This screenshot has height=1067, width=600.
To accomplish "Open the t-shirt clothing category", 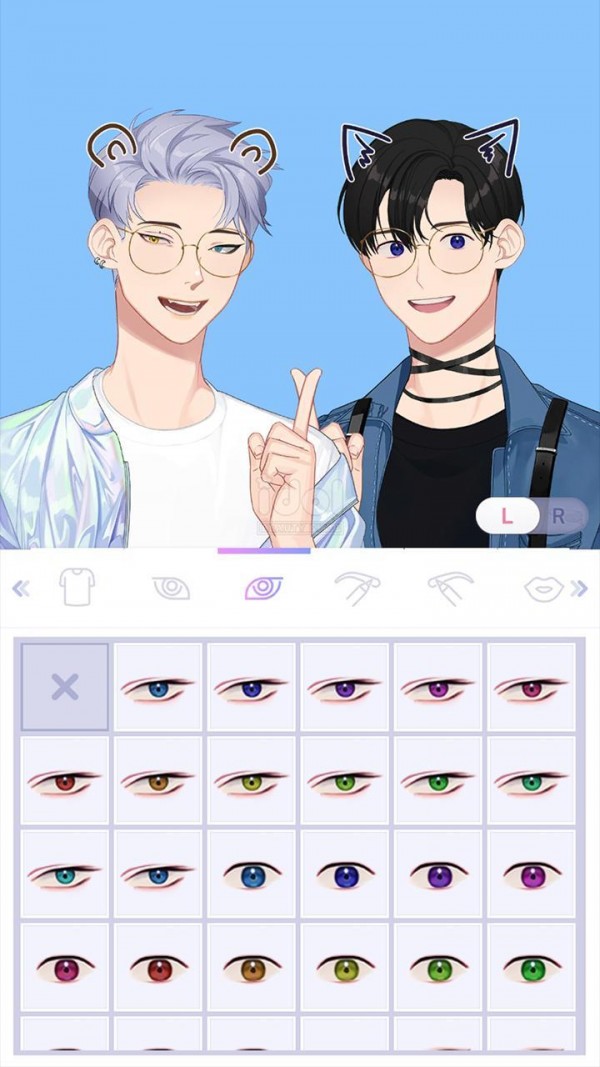I will point(77,587).
